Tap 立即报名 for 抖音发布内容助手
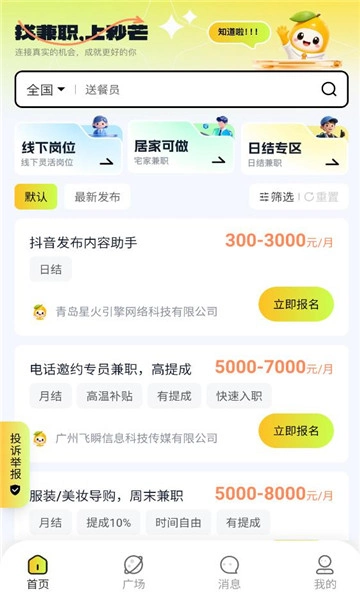Image resolution: width=360 pixels, height=600 pixels. (x=296, y=304)
